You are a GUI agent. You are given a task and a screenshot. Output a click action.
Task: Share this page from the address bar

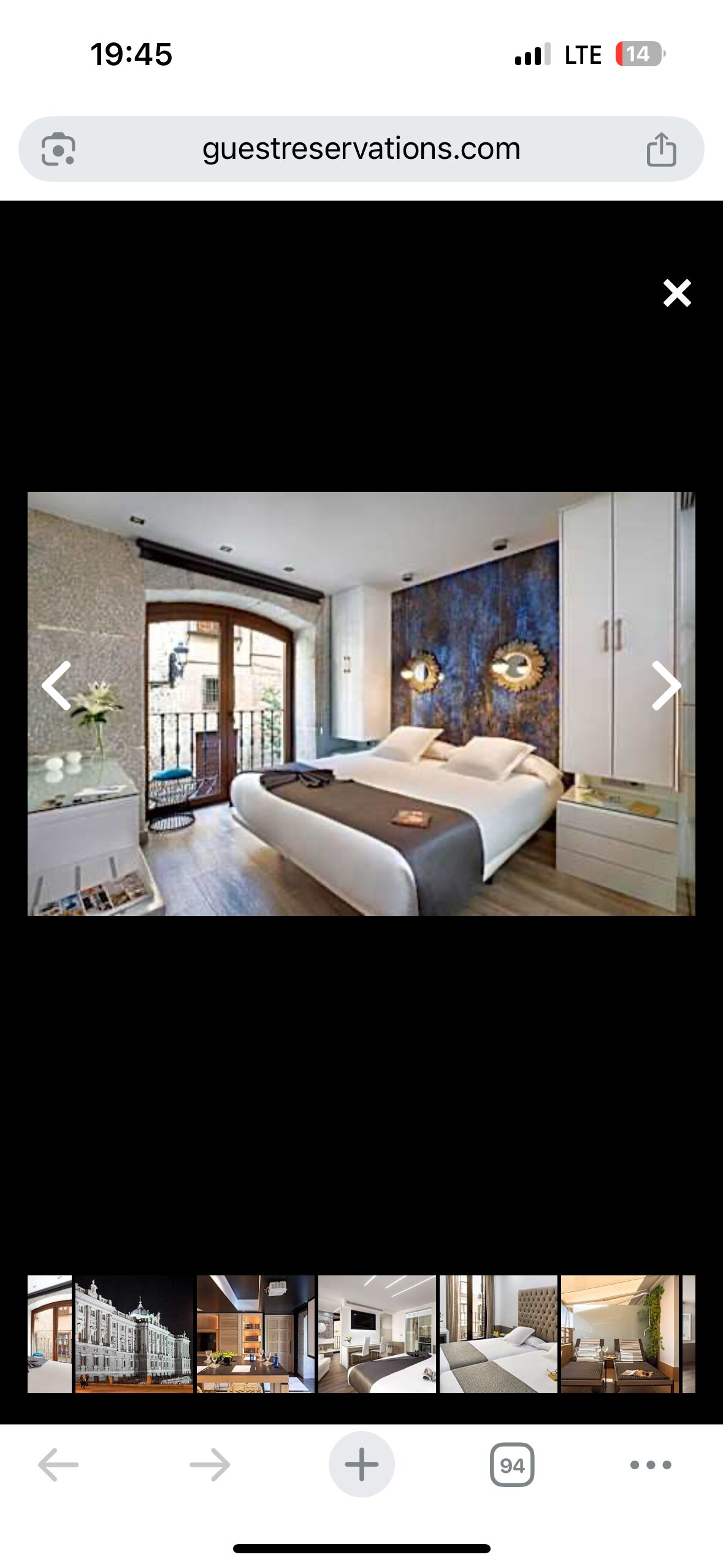tap(661, 149)
